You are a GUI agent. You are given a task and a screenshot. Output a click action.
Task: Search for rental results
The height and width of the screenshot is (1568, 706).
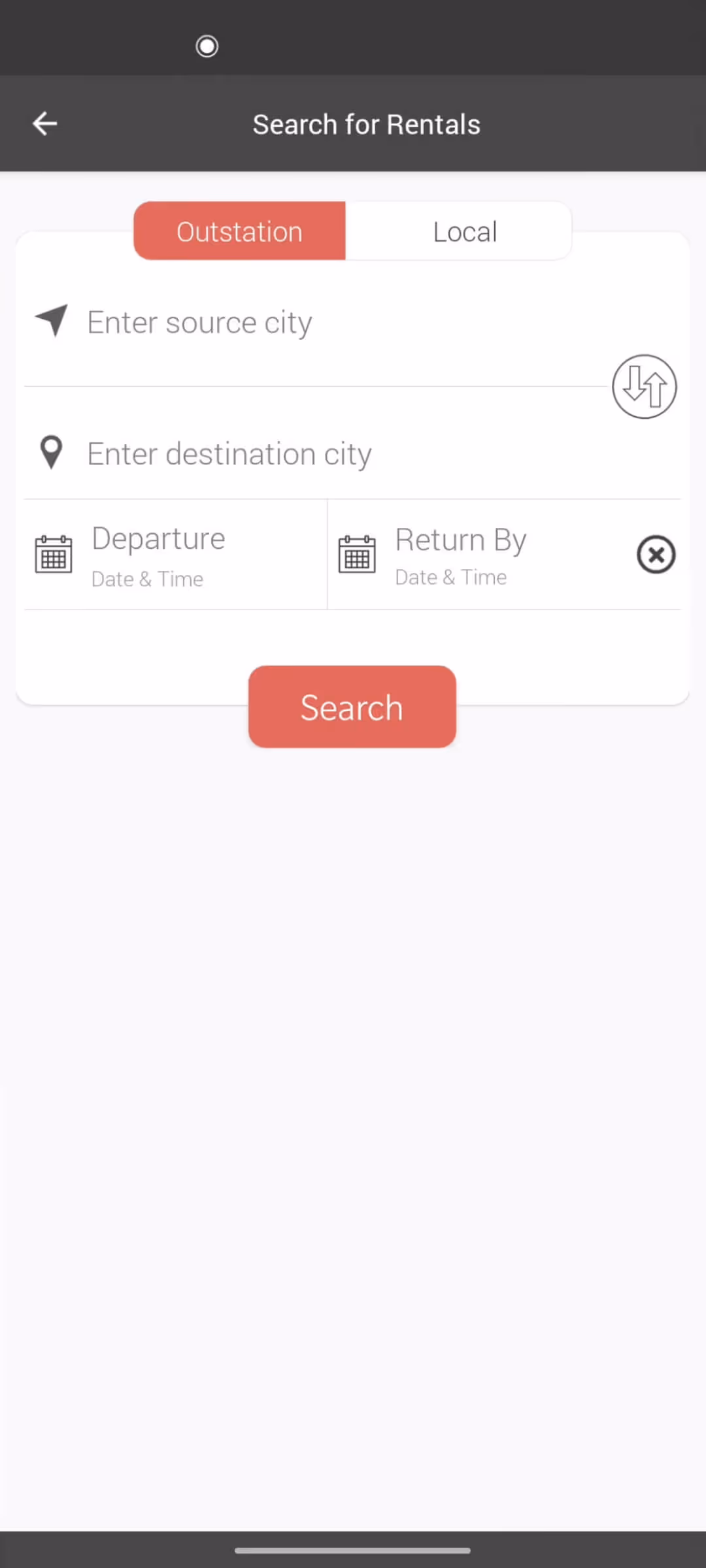coord(352,707)
